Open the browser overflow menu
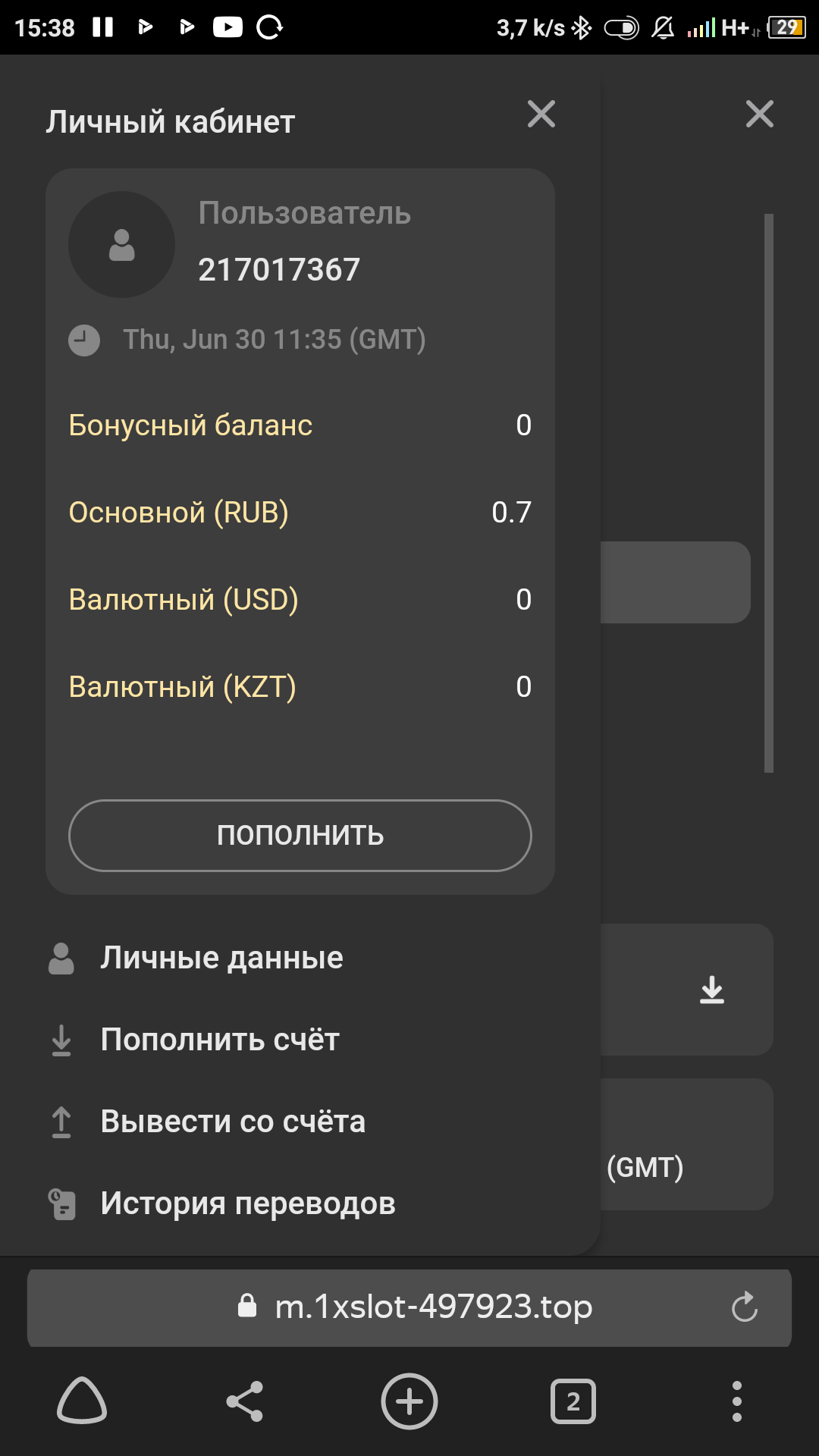The height and width of the screenshot is (1456, 819). (736, 1401)
